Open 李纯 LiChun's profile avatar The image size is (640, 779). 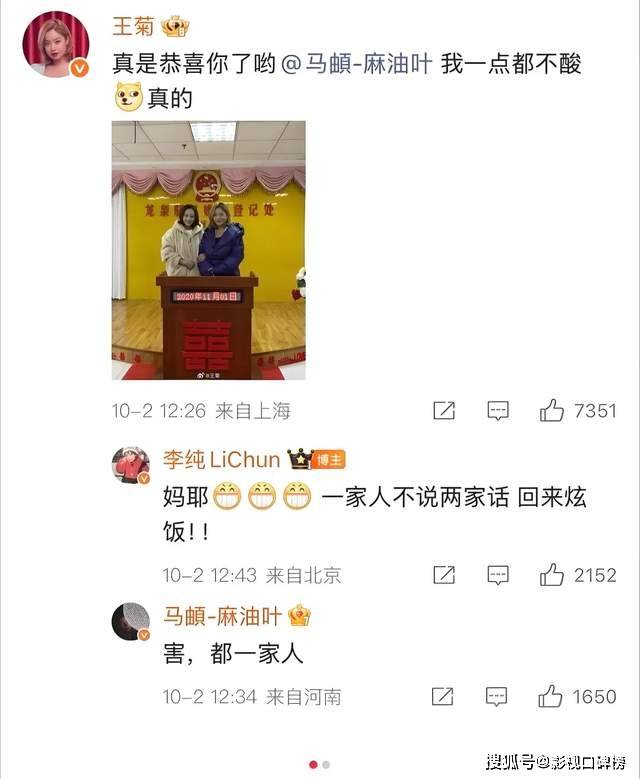pos(130,465)
